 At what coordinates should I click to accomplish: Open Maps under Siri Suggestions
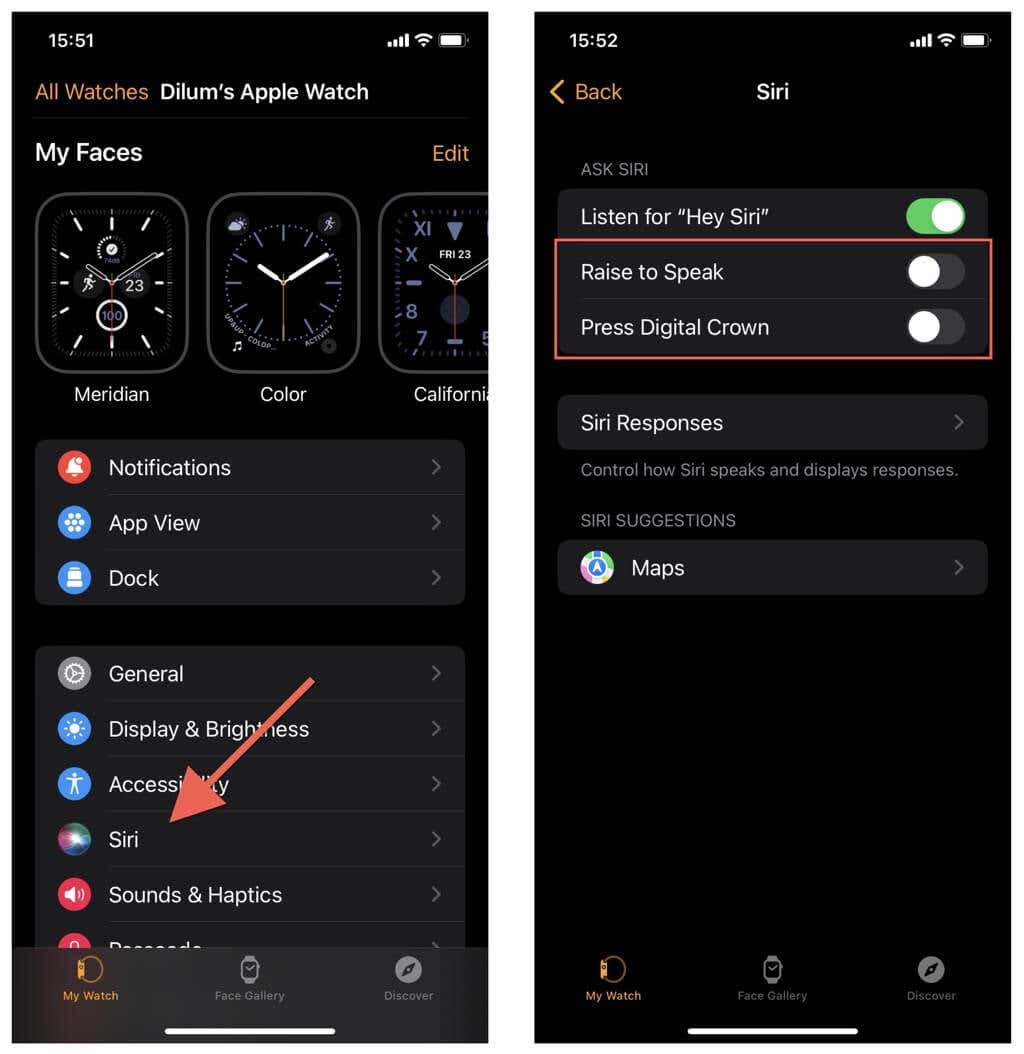coord(772,568)
